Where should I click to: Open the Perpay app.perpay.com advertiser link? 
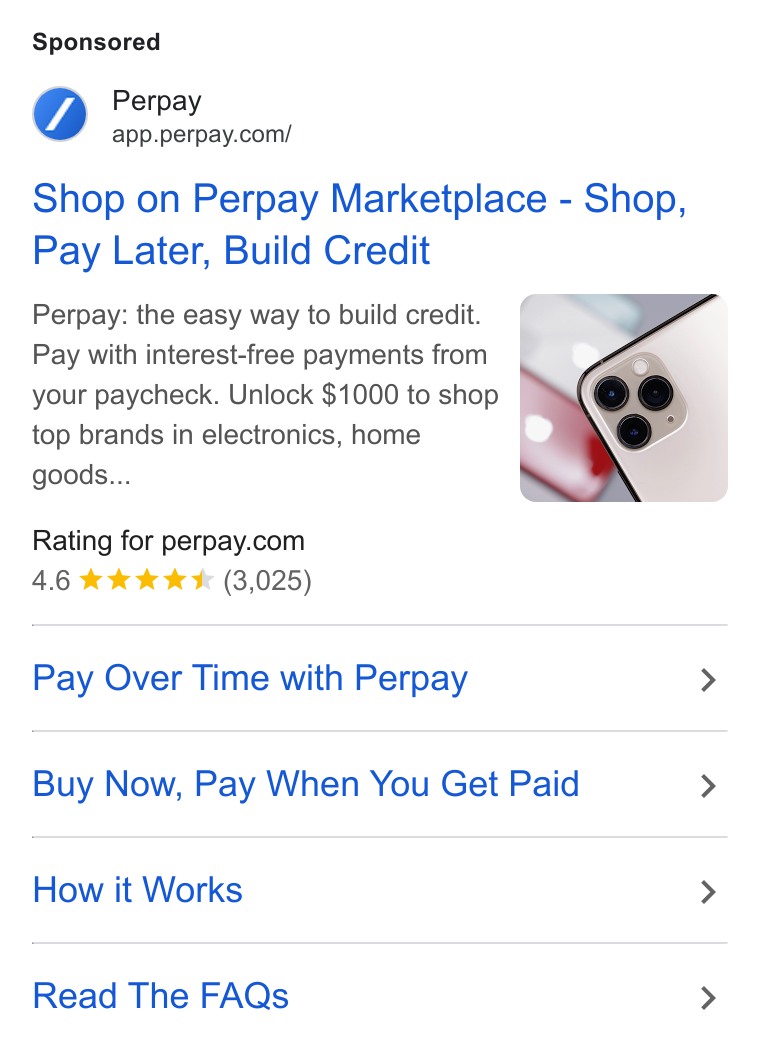[x=162, y=115]
